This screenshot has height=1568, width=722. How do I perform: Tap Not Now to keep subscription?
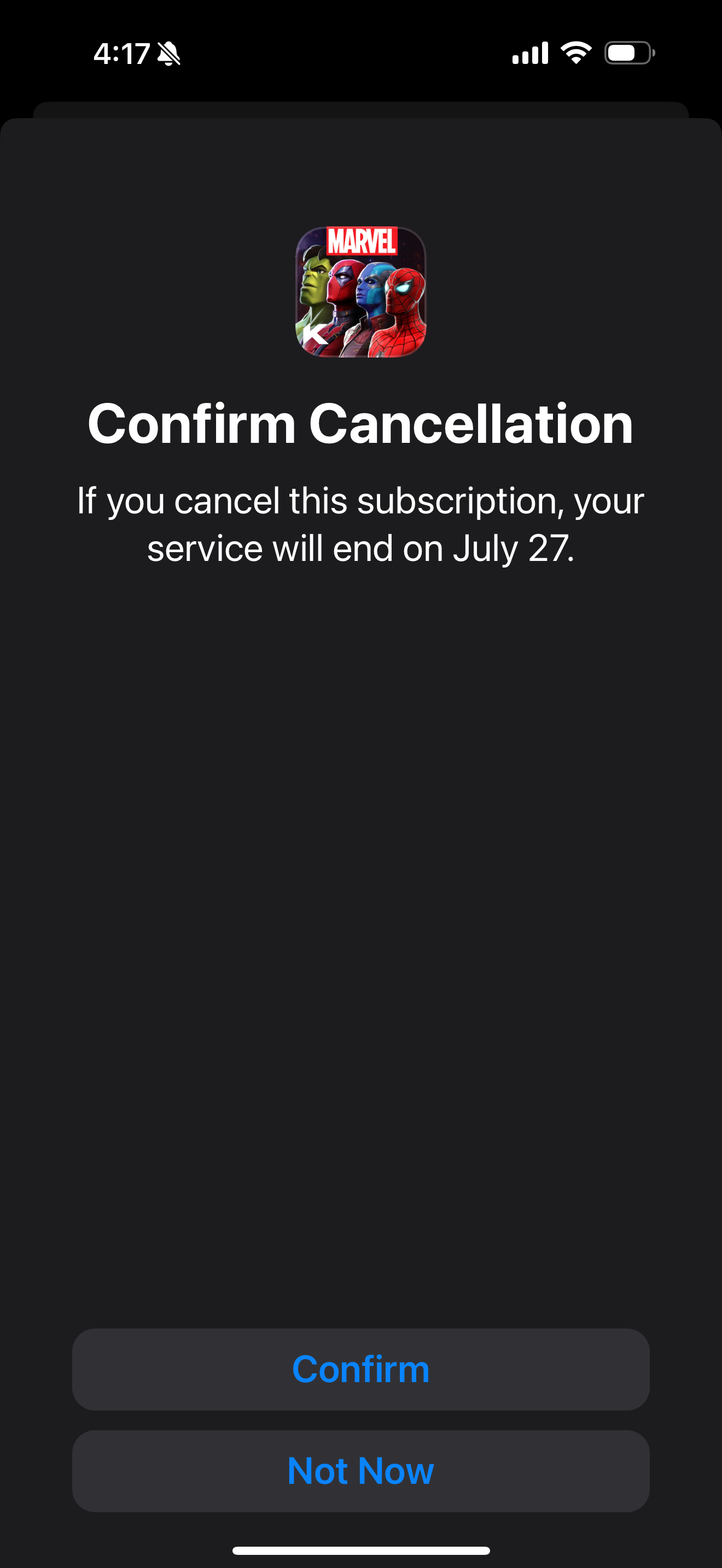click(x=360, y=1471)
